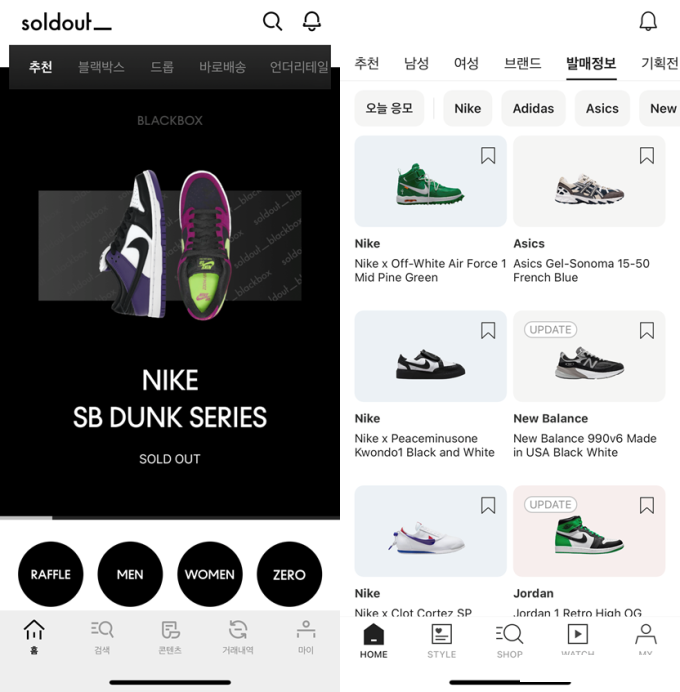
Task: Filter releases by the Asics chip
Action: click(x=602, y=108)
